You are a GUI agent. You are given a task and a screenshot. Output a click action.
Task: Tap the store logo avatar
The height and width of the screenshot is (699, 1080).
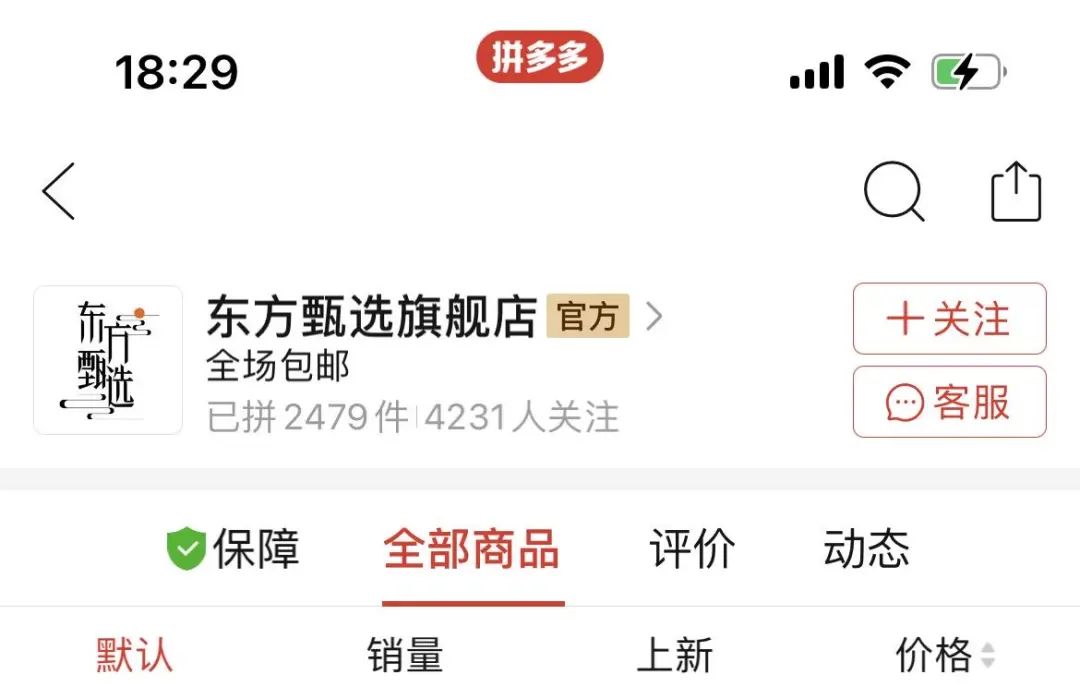click(108, 360)
